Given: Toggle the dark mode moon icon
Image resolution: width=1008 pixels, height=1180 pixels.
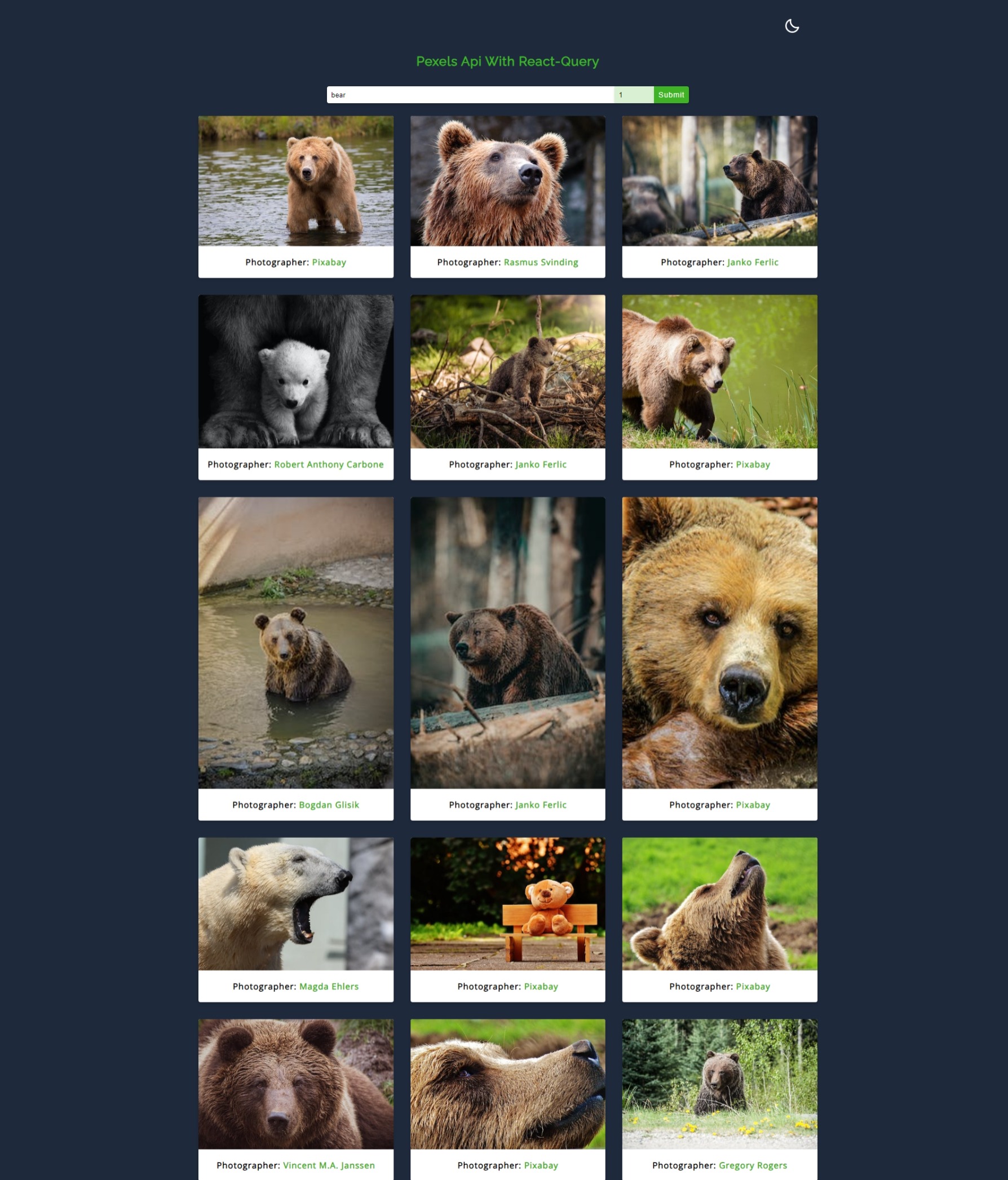Looking at the screenshot, I should coord(792,26).
